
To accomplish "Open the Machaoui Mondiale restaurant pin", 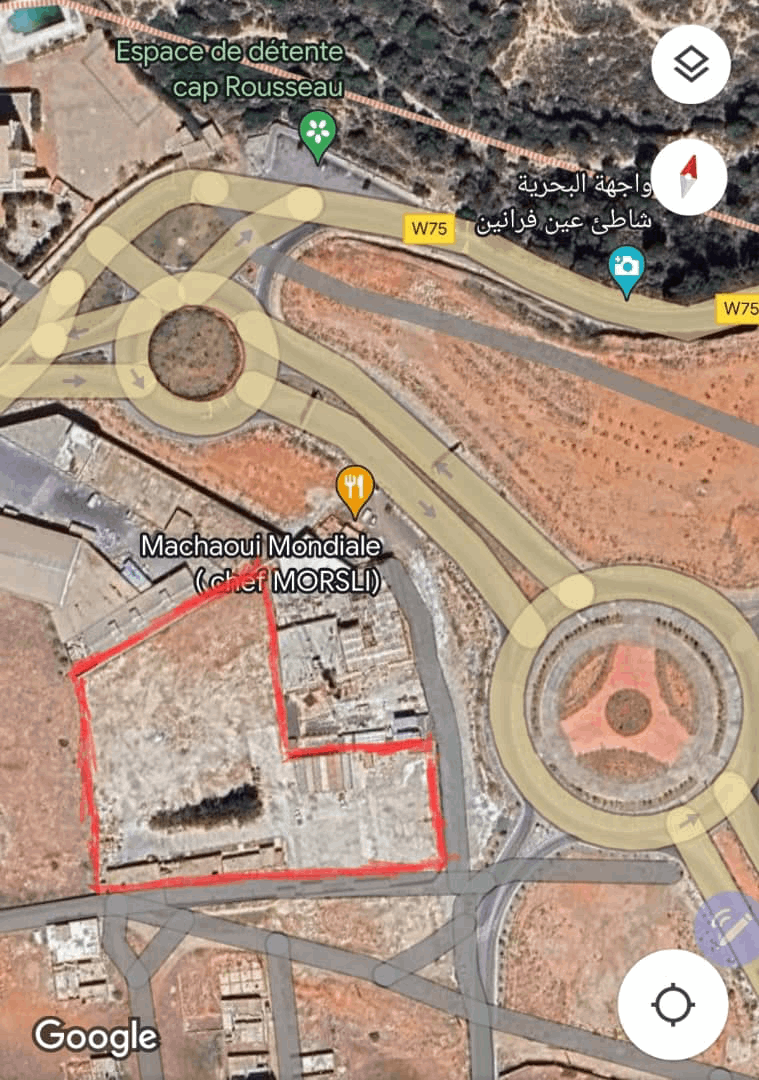I will point(355,489).
